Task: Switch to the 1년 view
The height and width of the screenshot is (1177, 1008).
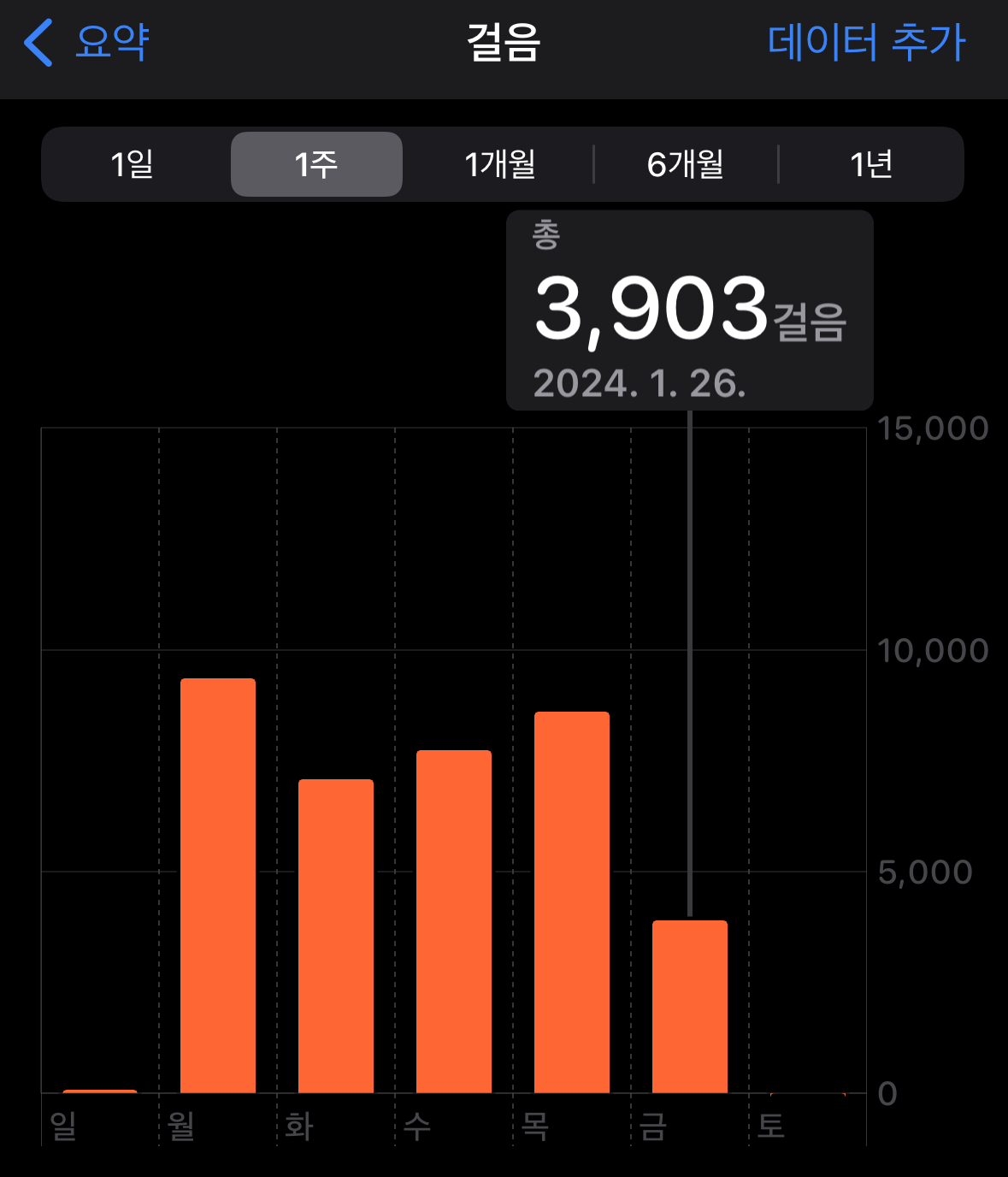Action: pyautogui.click(x=870, y=164)
